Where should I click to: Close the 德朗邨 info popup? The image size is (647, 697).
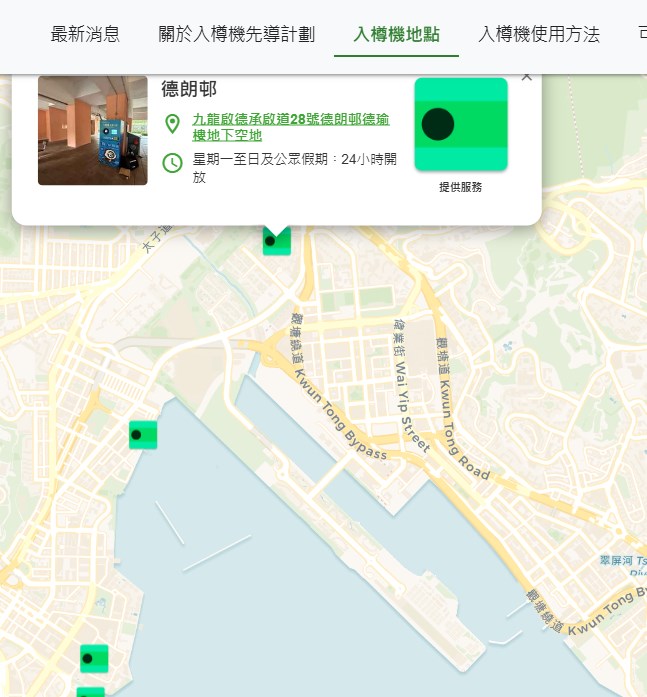[527, 76]
